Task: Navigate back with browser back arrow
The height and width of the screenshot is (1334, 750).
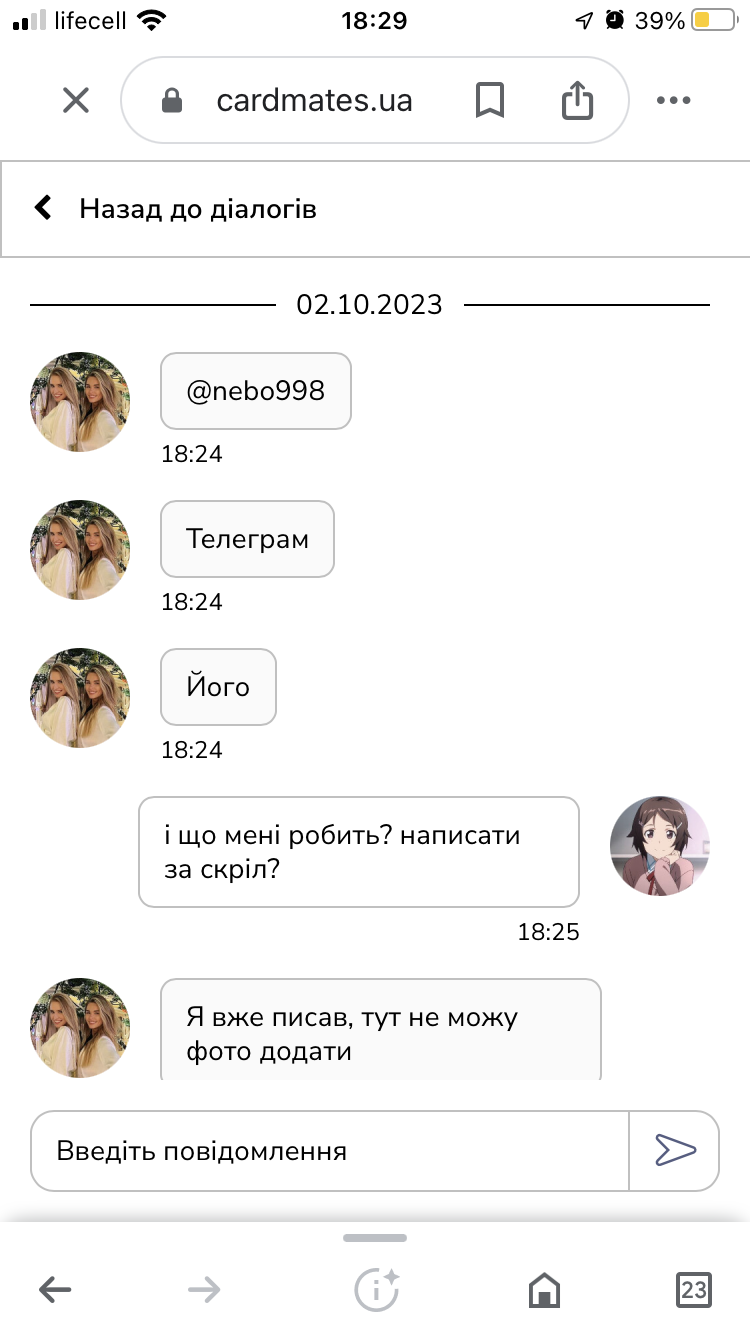Action: coord(56,1290)
